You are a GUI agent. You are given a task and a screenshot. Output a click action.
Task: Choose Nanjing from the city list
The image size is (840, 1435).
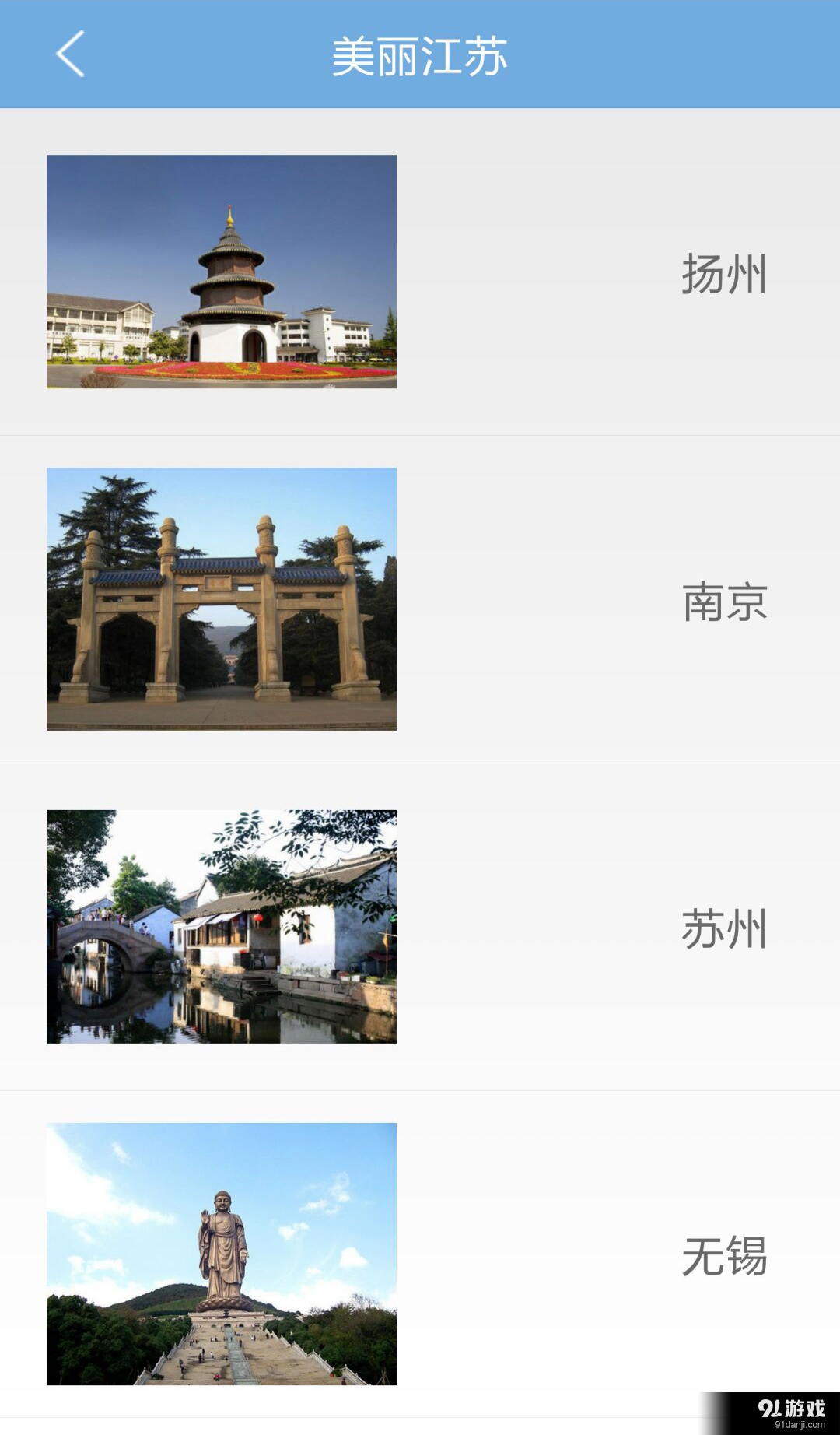pyautogui.click(x=420, y=599)
